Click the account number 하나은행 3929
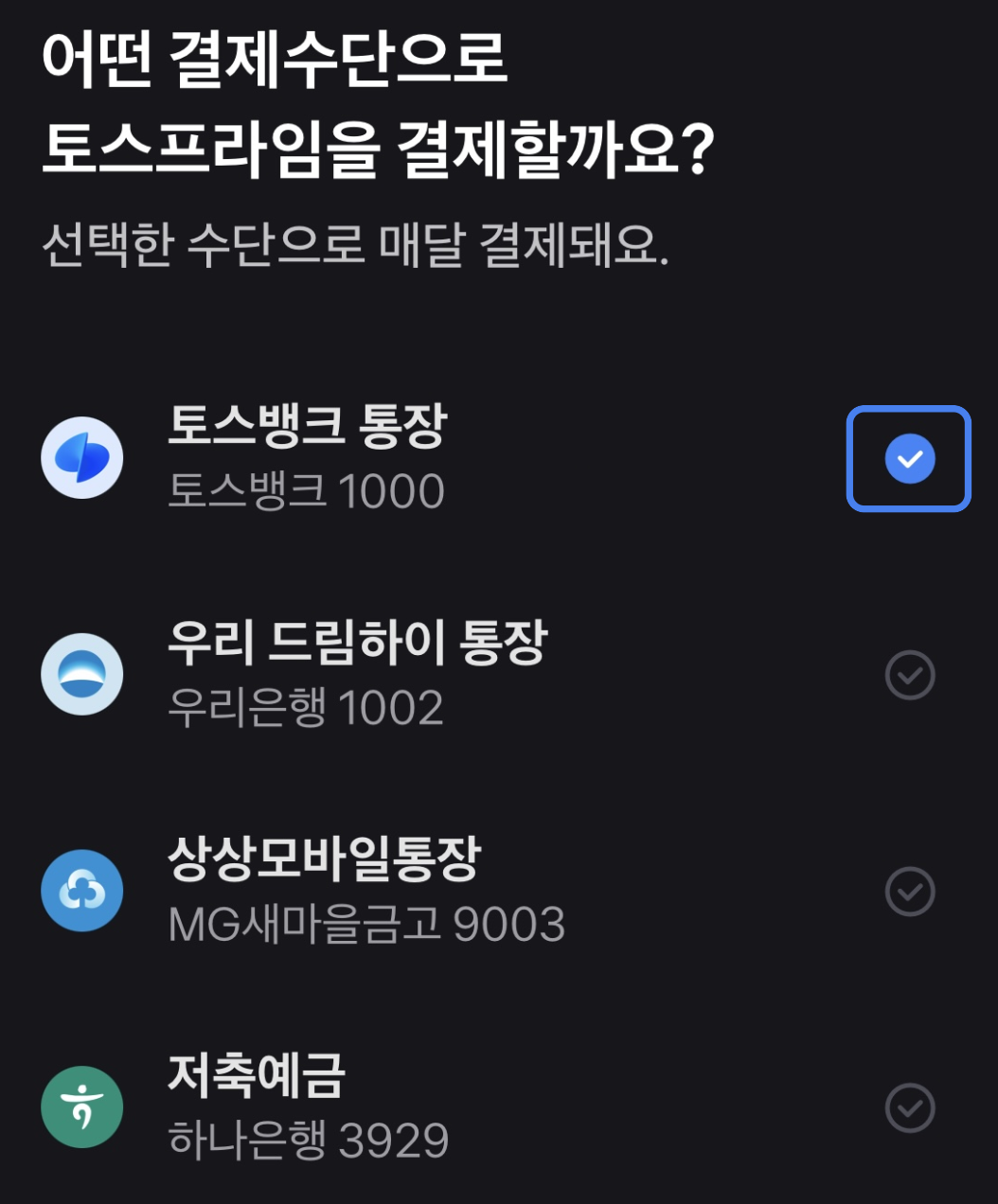The width and height of the screenshot is (998, 1204). [x=311, y=1142]
